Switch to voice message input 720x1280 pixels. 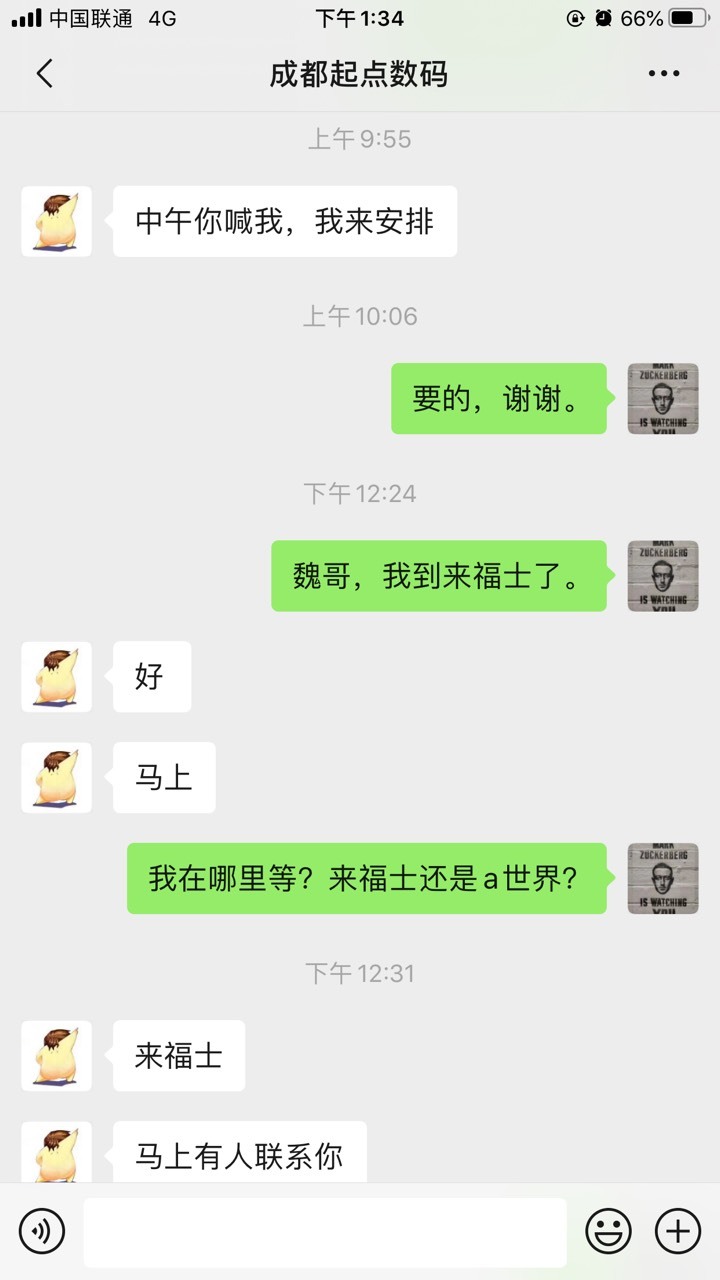tap(41, 1231)
